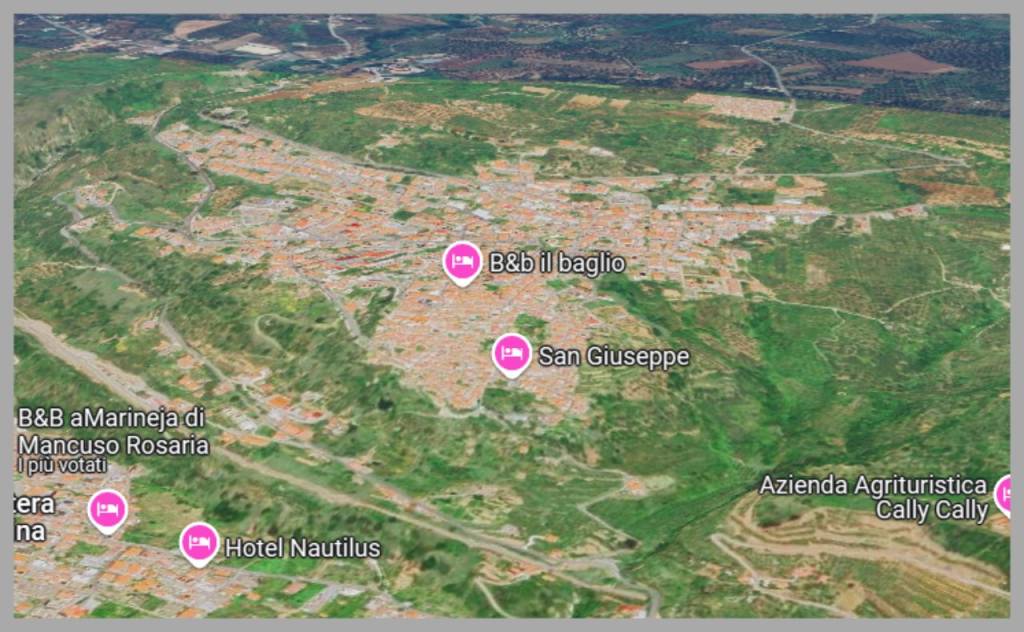Select the San Giuseppe lodging marker

click(512, 353)
